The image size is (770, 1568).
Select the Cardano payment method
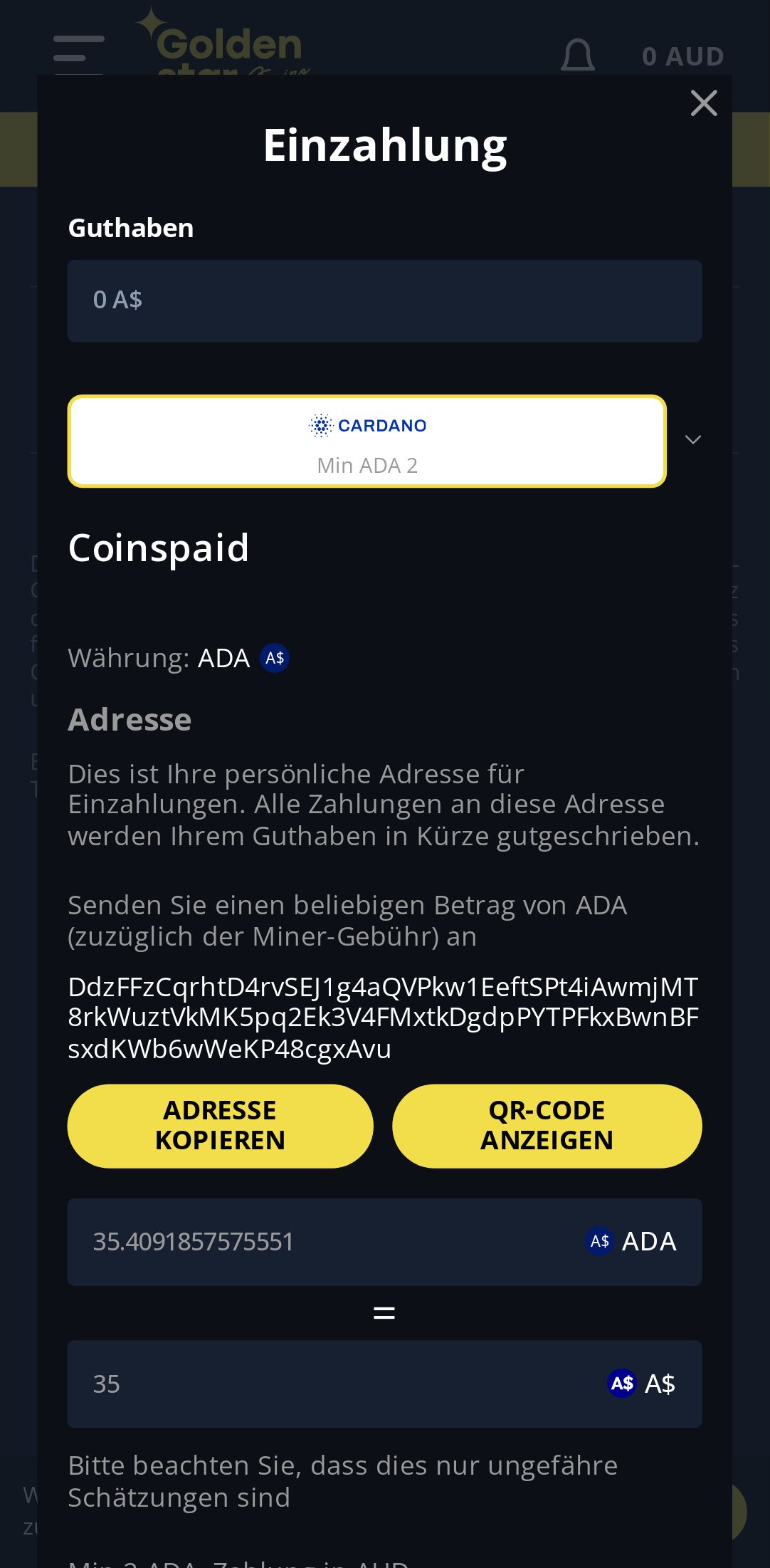pyautogui.click(x=366, y=441)
